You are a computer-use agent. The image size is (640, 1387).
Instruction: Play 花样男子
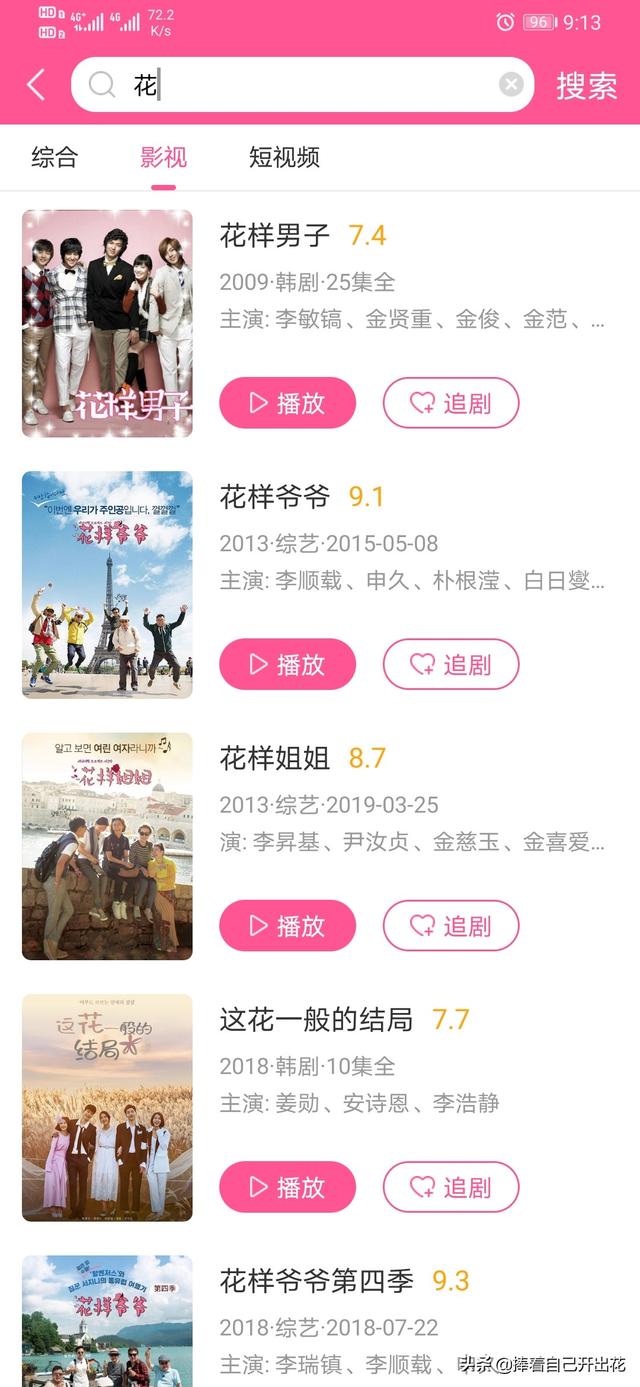point(287,403)
